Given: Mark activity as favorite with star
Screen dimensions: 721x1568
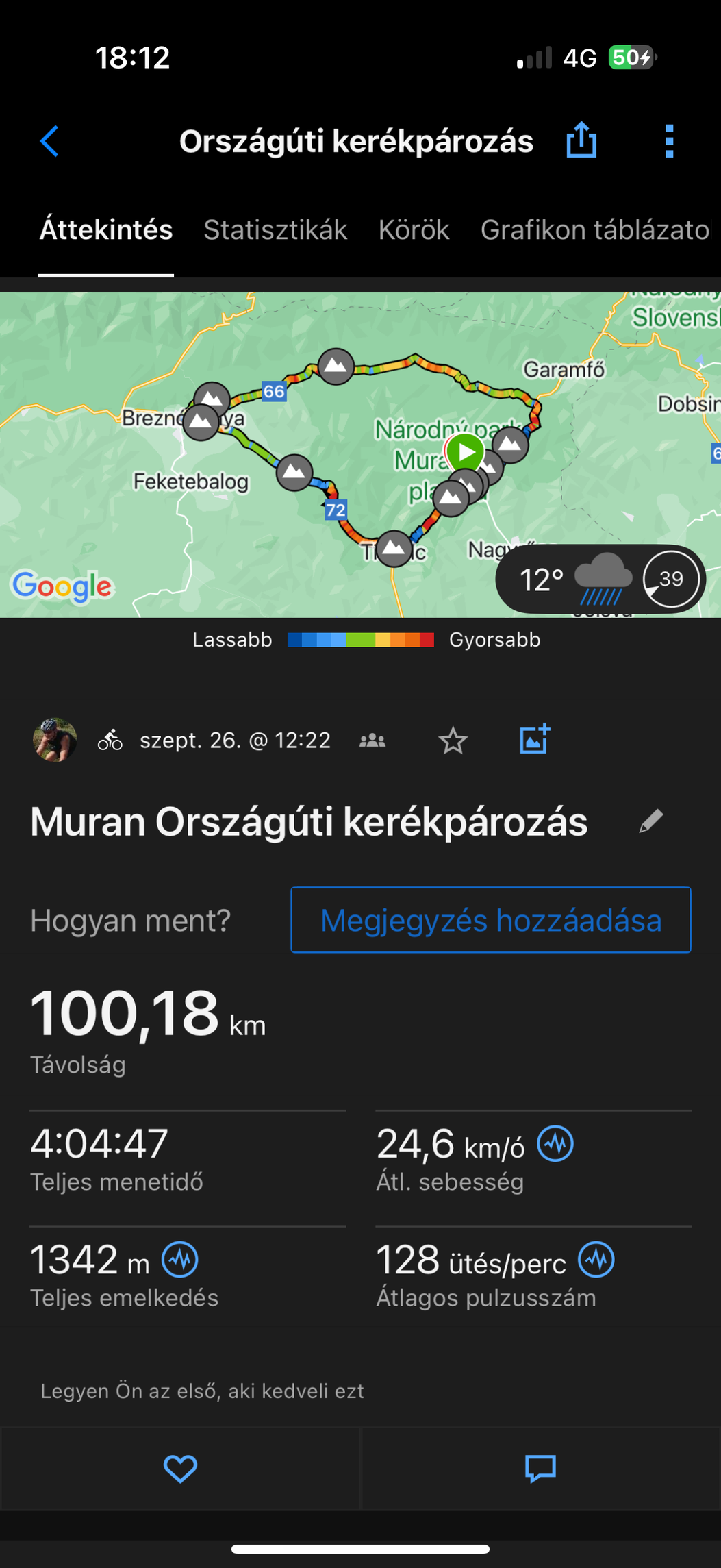Looking at the screenshot, I should (453, 741).
